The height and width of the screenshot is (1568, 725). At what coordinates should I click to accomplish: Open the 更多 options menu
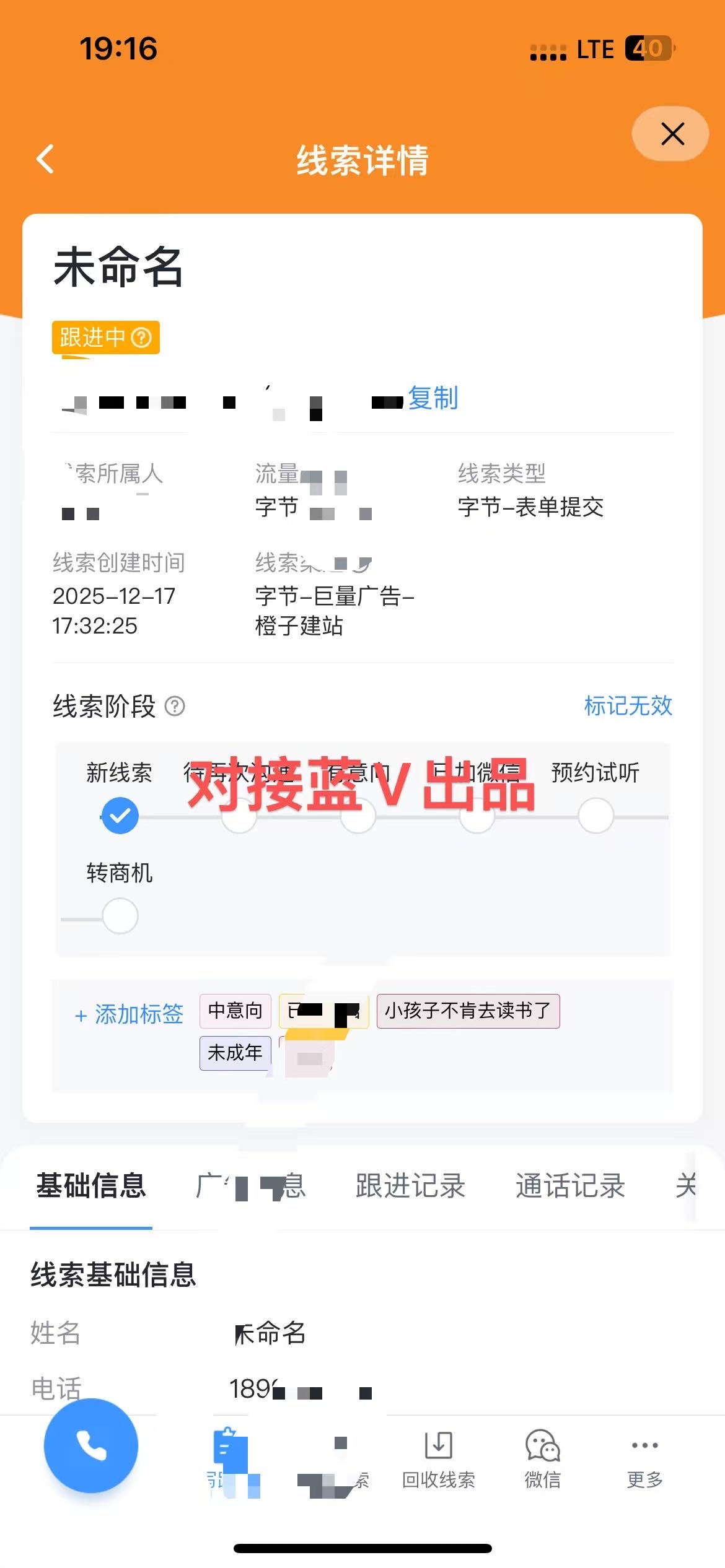(x=644, y=1458)
